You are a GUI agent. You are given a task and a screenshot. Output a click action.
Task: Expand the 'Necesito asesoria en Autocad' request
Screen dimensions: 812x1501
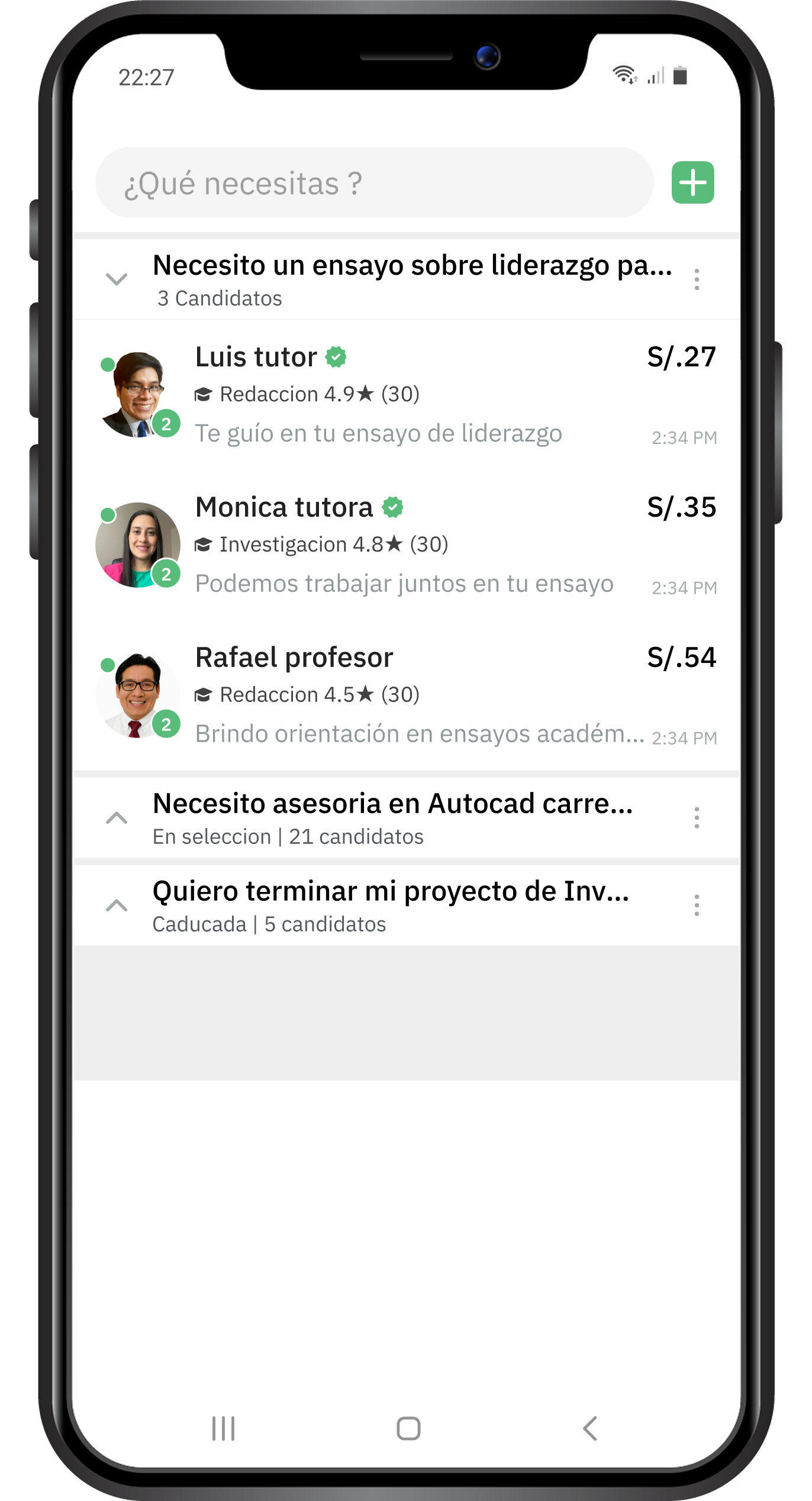click(117, 818)
